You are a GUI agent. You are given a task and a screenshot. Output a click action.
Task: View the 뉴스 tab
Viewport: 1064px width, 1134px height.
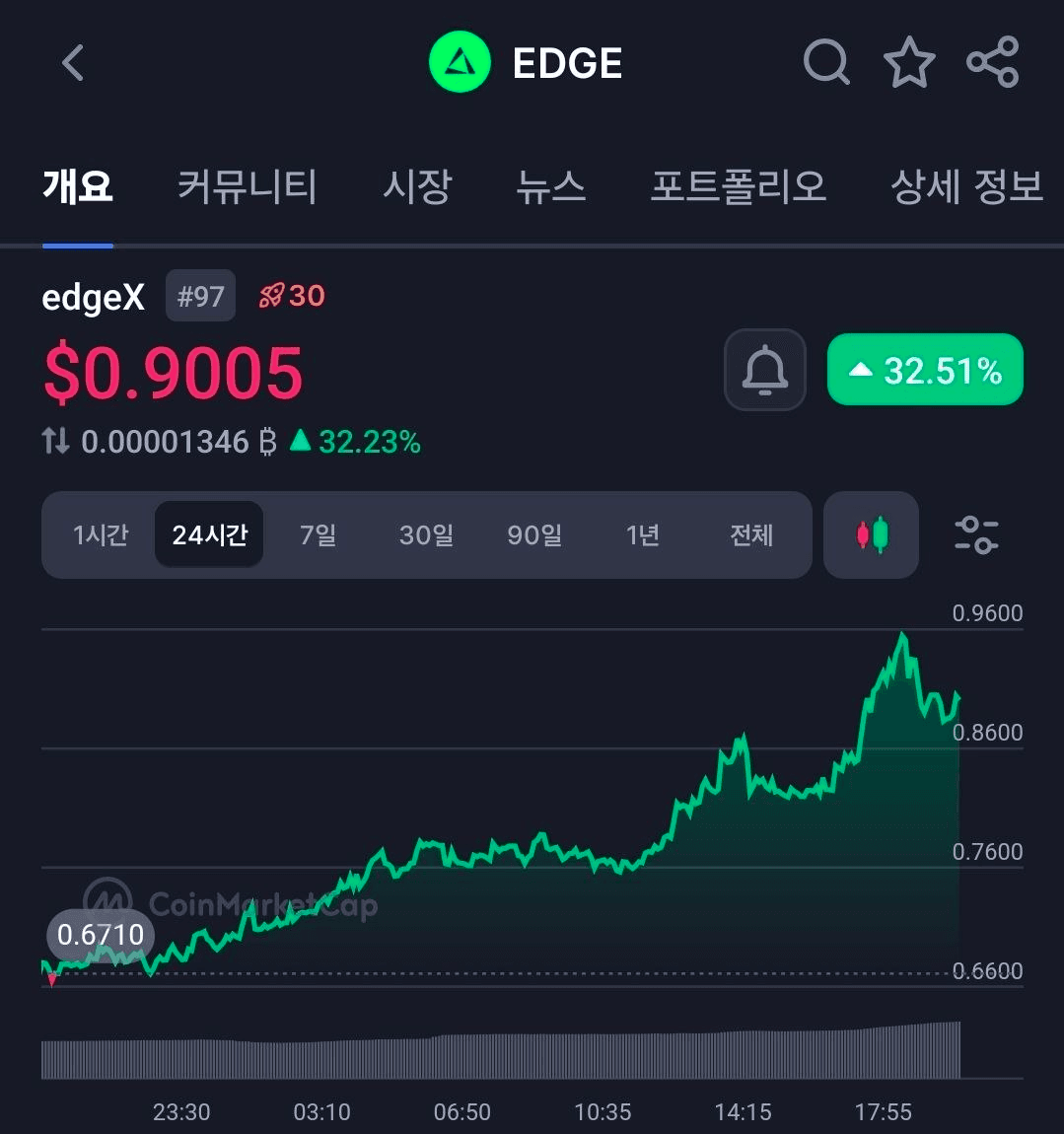(x=551, y=186)
